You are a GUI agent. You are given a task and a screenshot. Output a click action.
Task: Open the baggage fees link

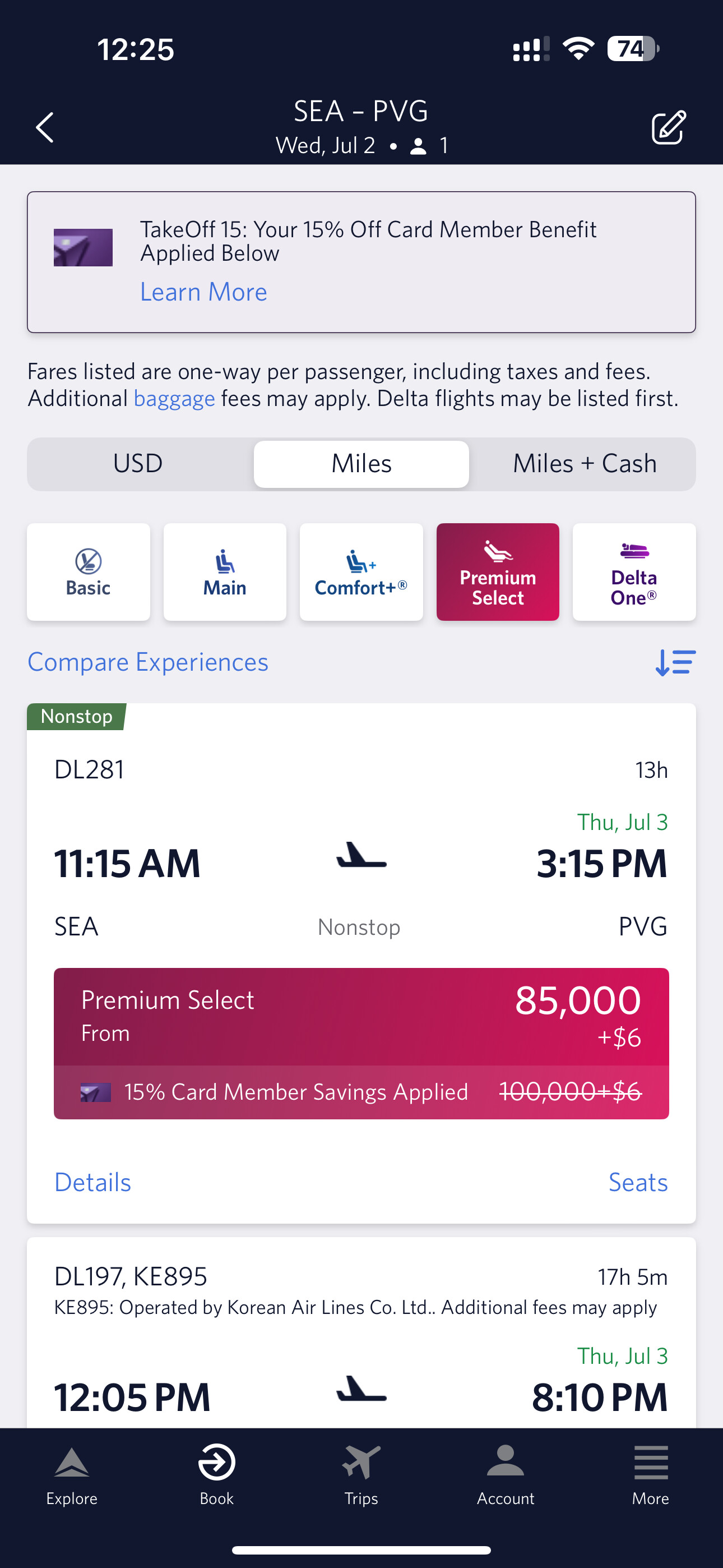(x=174, y=399)
